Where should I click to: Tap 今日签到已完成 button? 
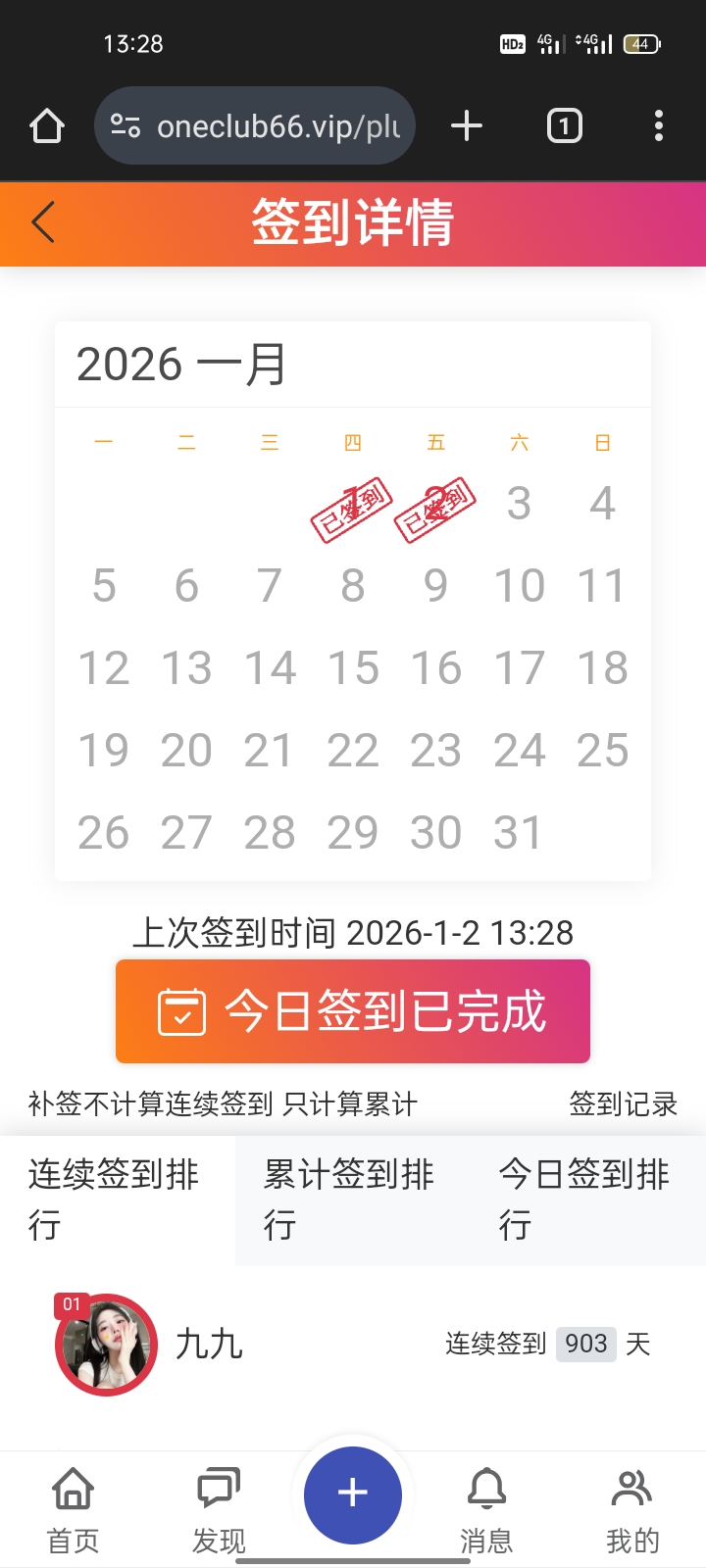pos(353,1011)
